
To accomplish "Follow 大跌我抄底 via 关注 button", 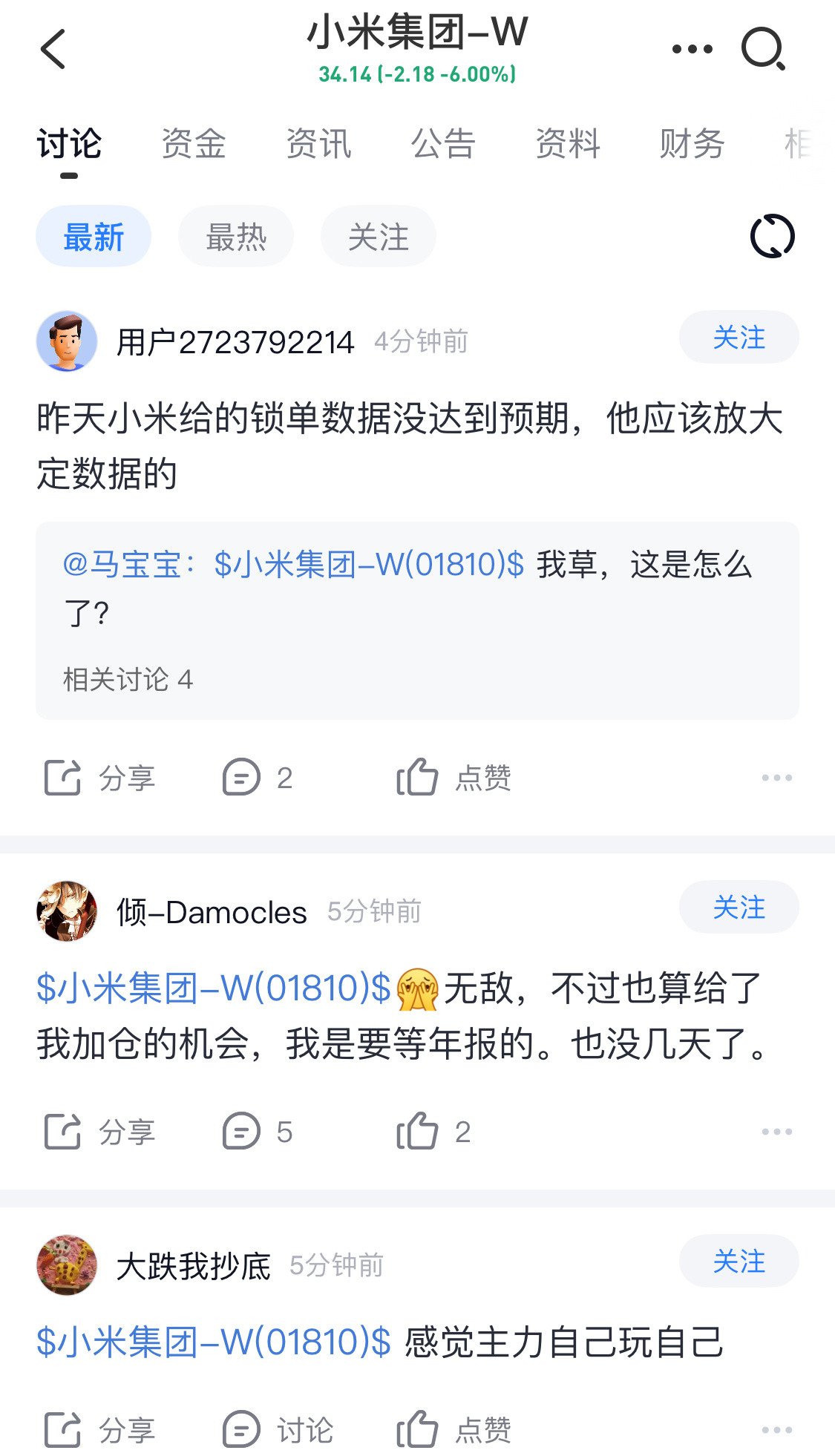I will tap(739, 1260).
